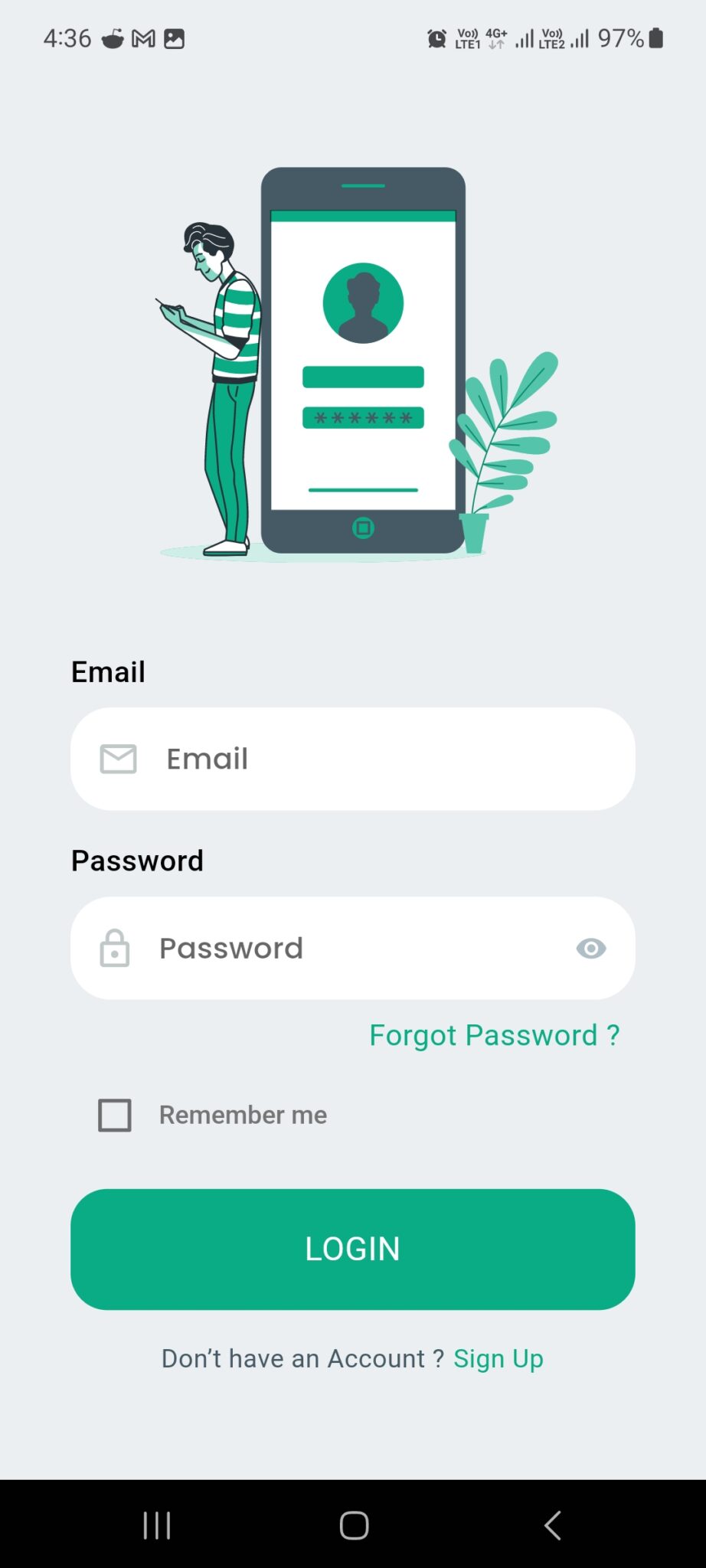This screenshot has height=1568, width=706.
Task: Open the Sign Up link
Action: (x=498, y=1359)
